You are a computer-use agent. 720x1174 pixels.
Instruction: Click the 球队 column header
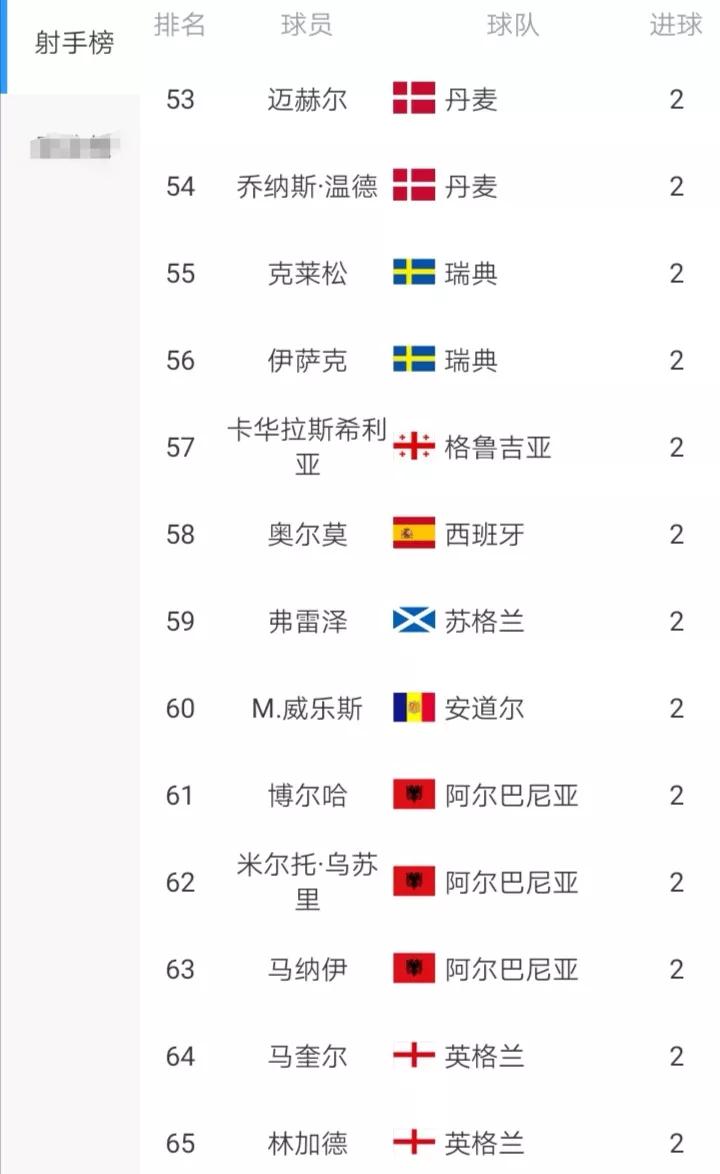tap(511, 27)
